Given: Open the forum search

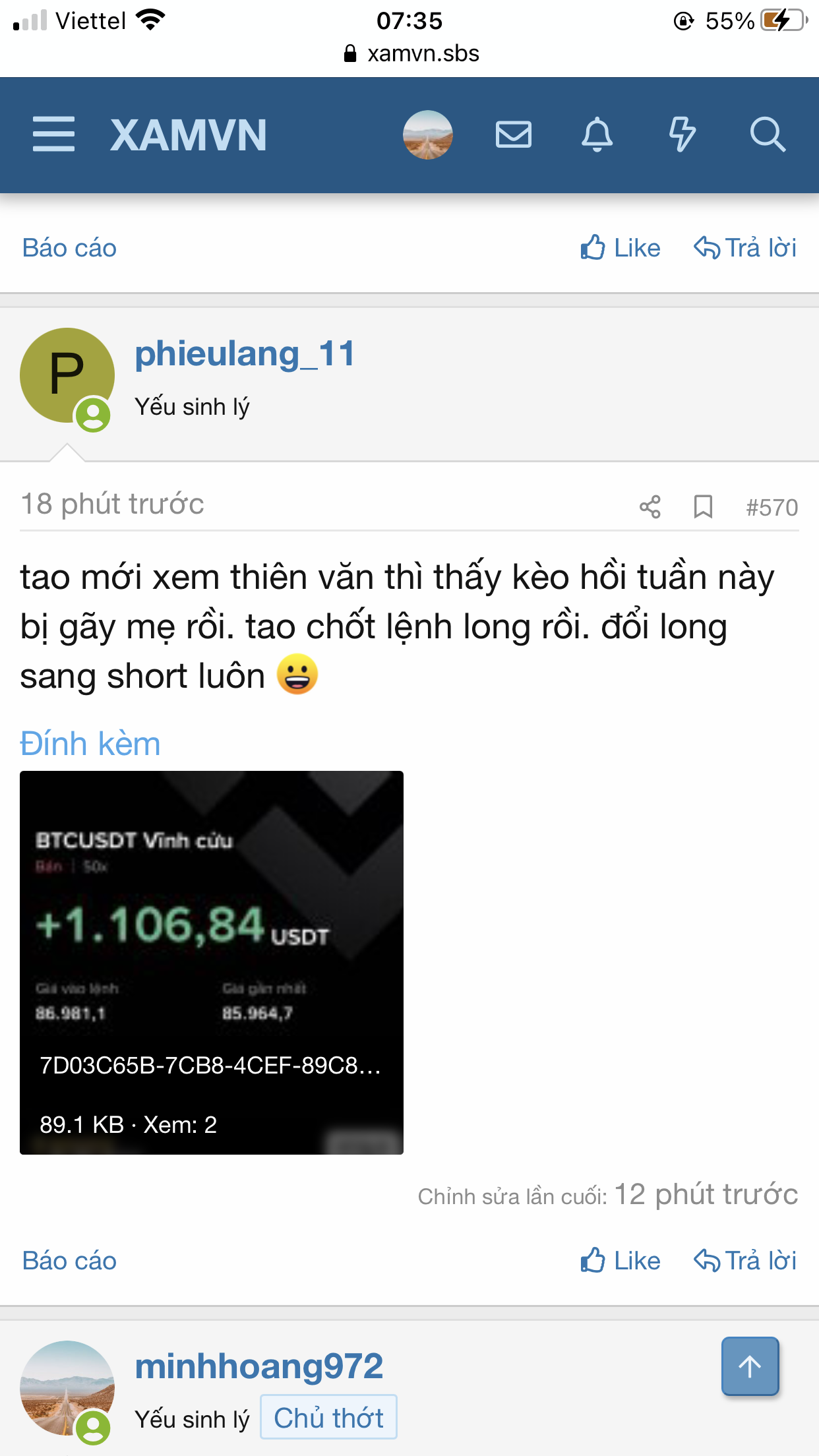Looking at the screenshot, I should click(767, 135).
